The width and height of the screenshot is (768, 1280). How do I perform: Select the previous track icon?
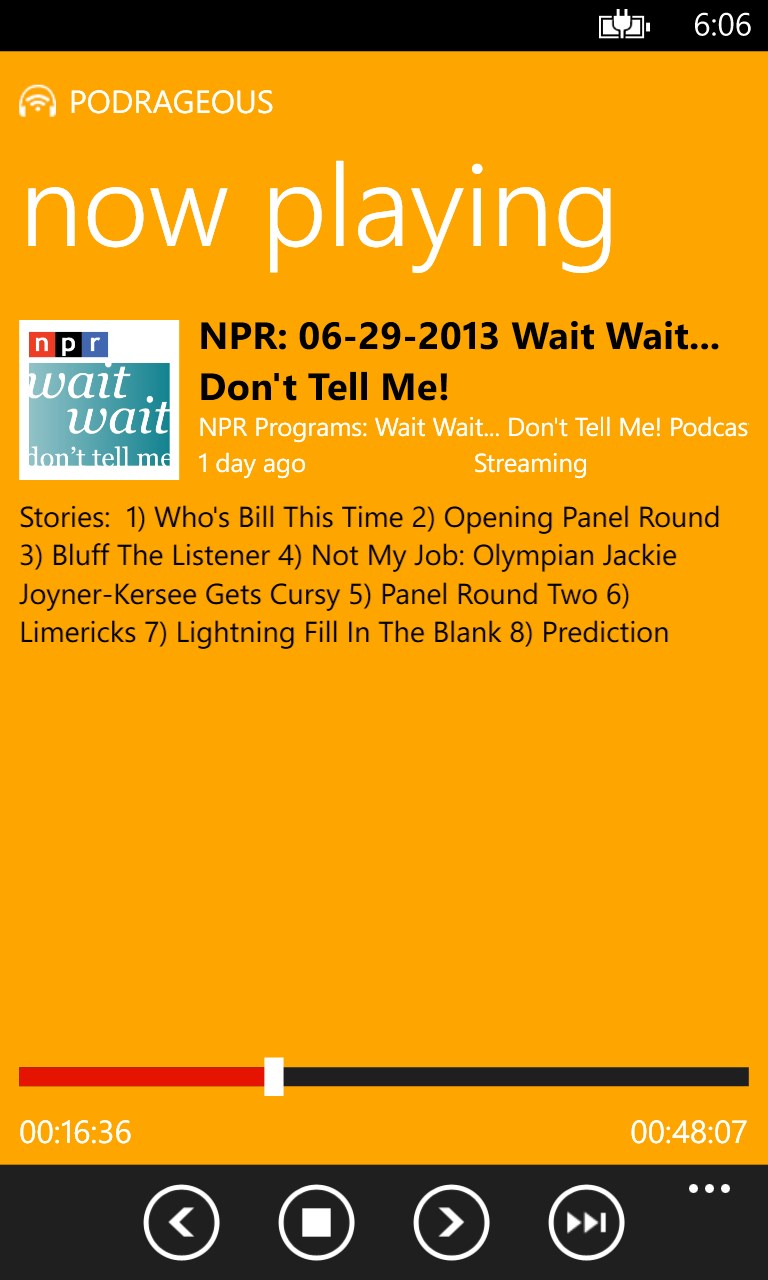pos(182,1222)
